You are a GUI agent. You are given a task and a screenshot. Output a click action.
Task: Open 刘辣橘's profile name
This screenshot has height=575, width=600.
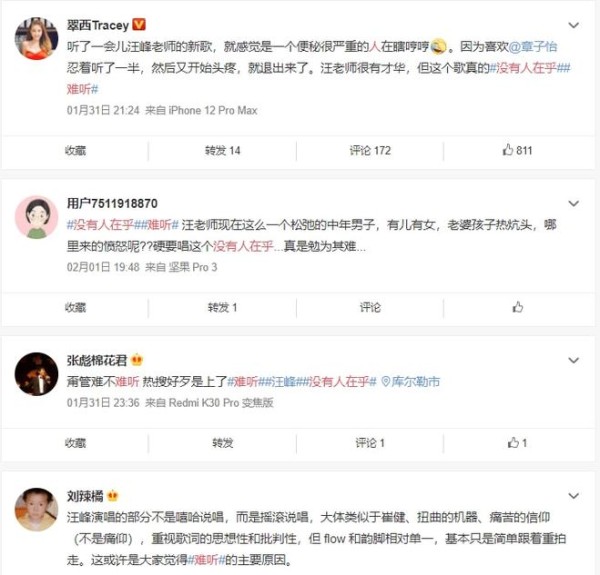point(85,495)
